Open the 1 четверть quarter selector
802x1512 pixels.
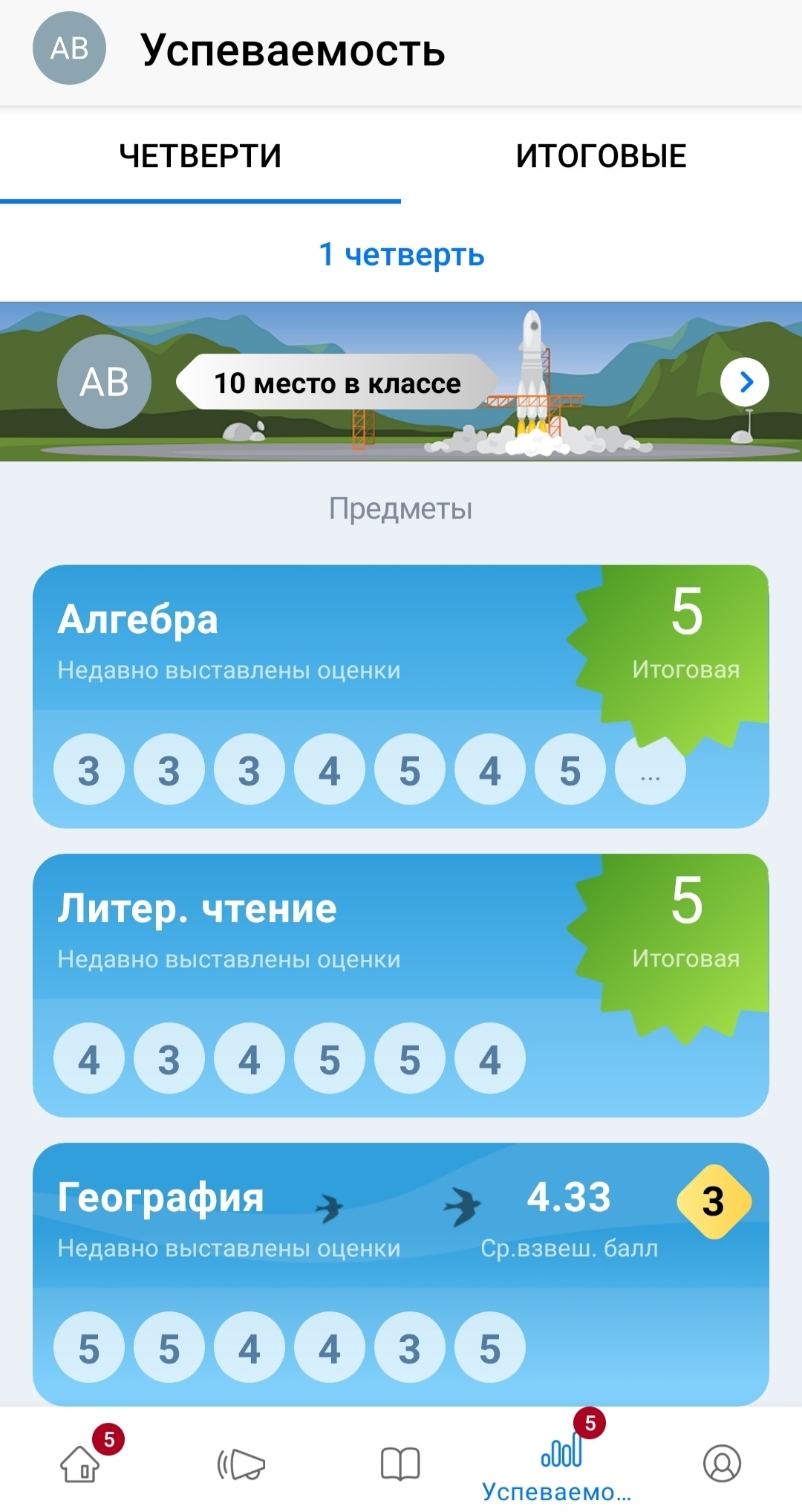point(401,255)
